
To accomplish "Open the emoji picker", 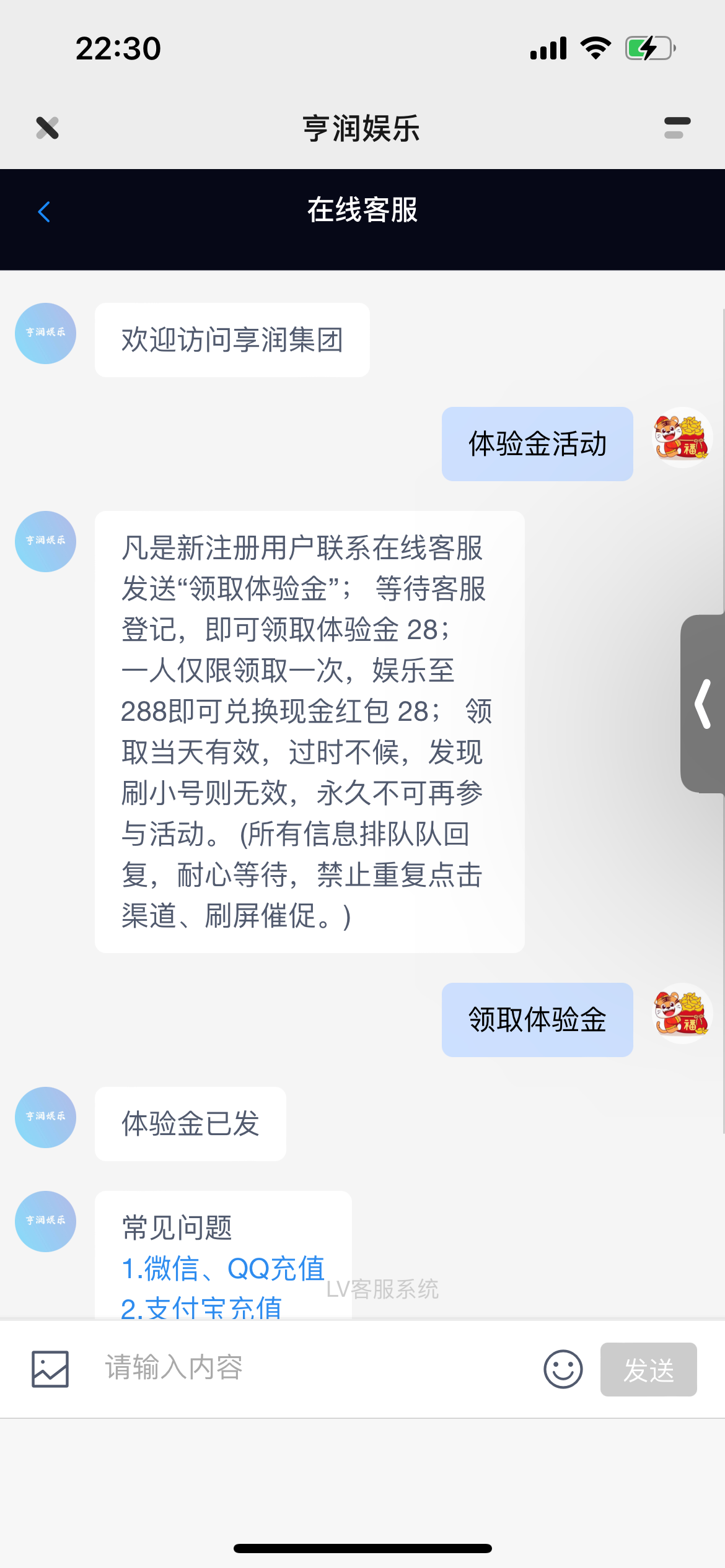I will click(563, 1369).
